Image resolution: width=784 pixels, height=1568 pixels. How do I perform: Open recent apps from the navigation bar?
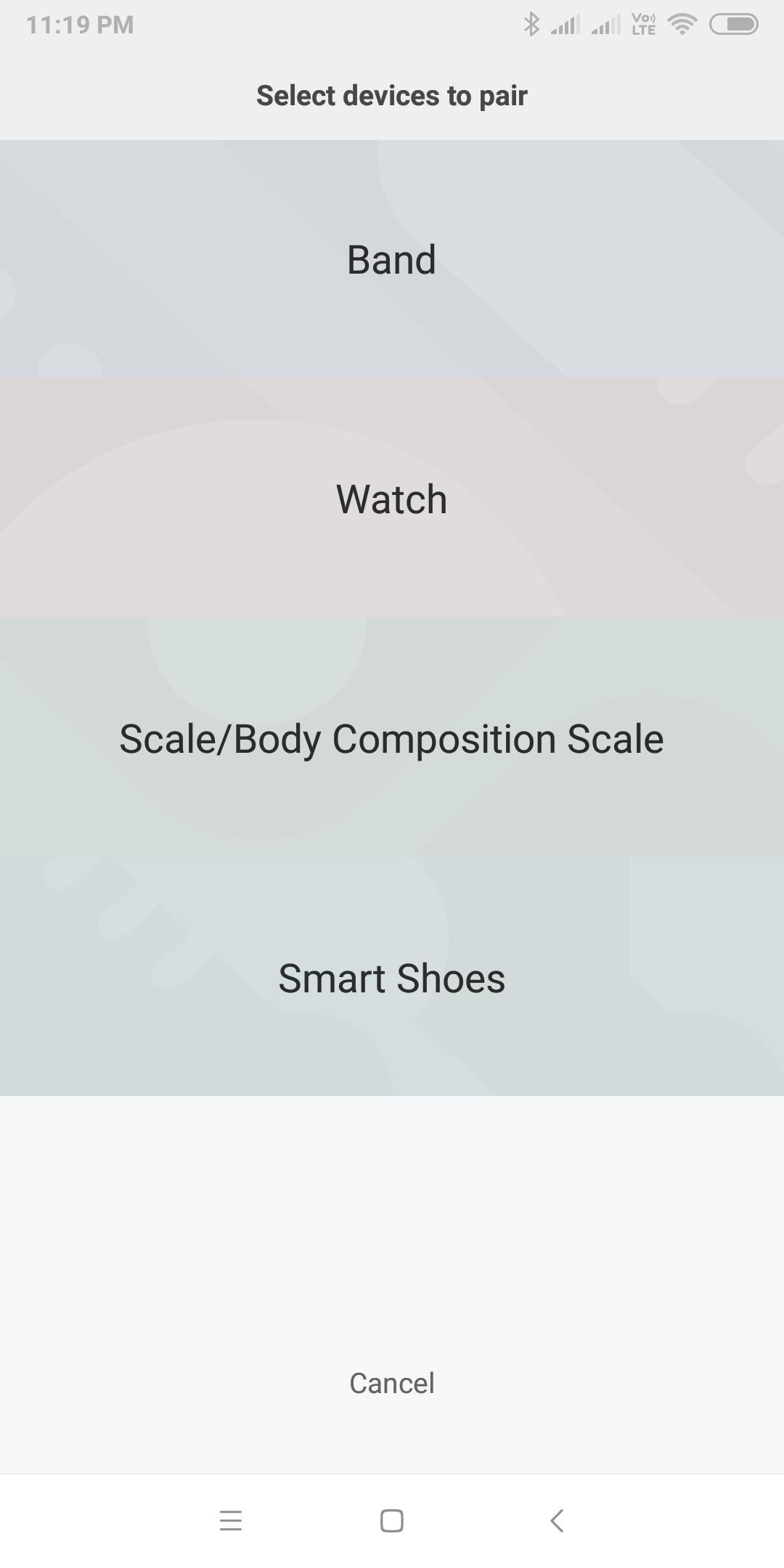230,1520
